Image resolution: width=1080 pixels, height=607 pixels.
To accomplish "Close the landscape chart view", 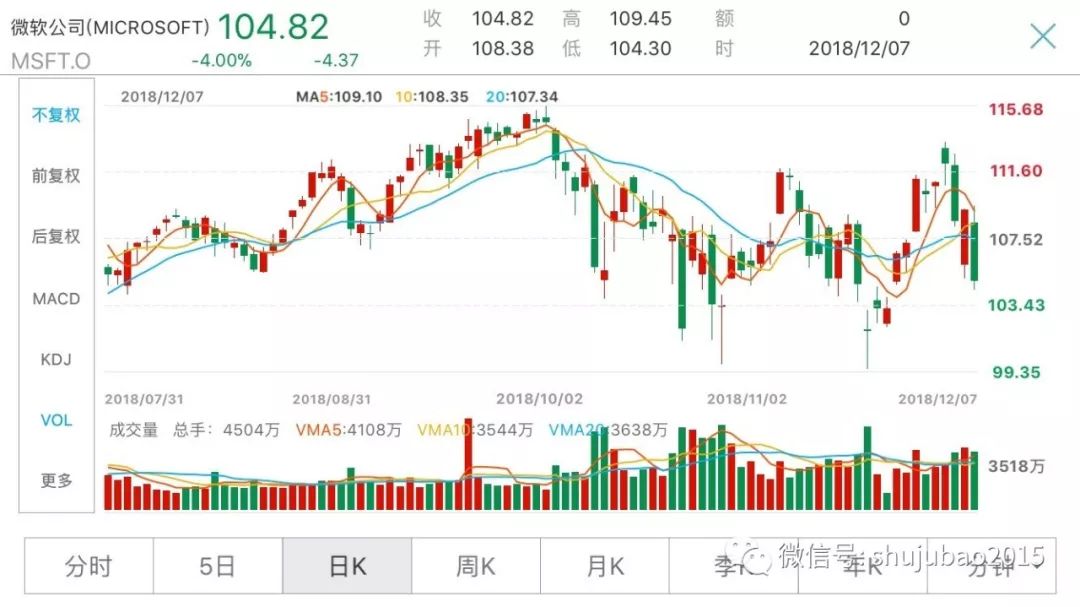I will tap(1043, 36).
